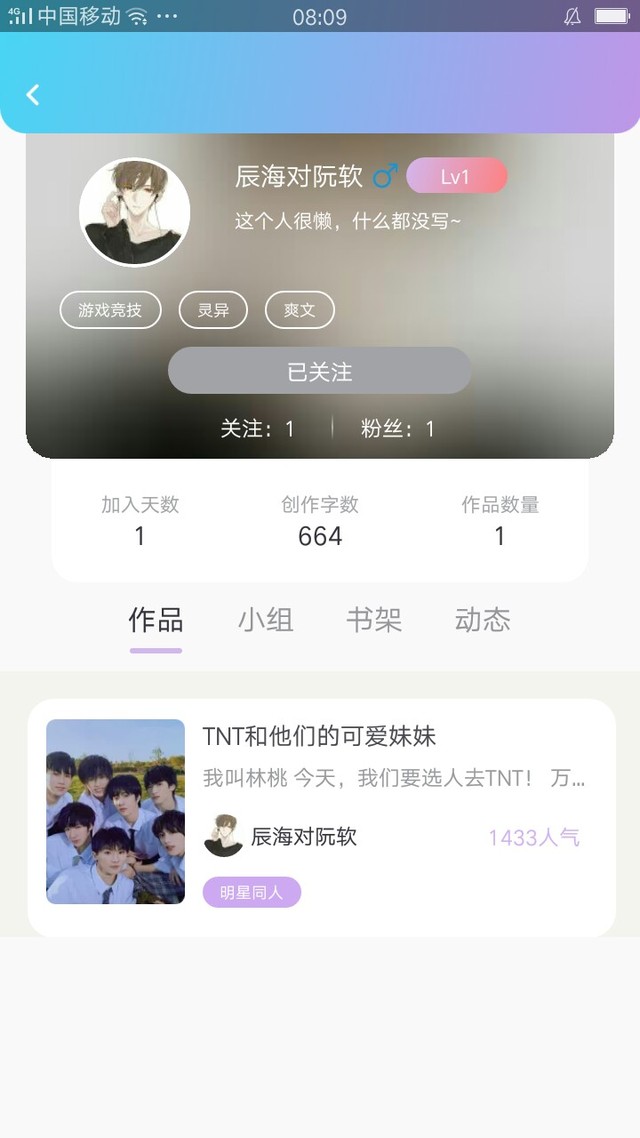Switch to the 小组 tab
Viewport: 640px width, 1138px height.
[266, 620]
